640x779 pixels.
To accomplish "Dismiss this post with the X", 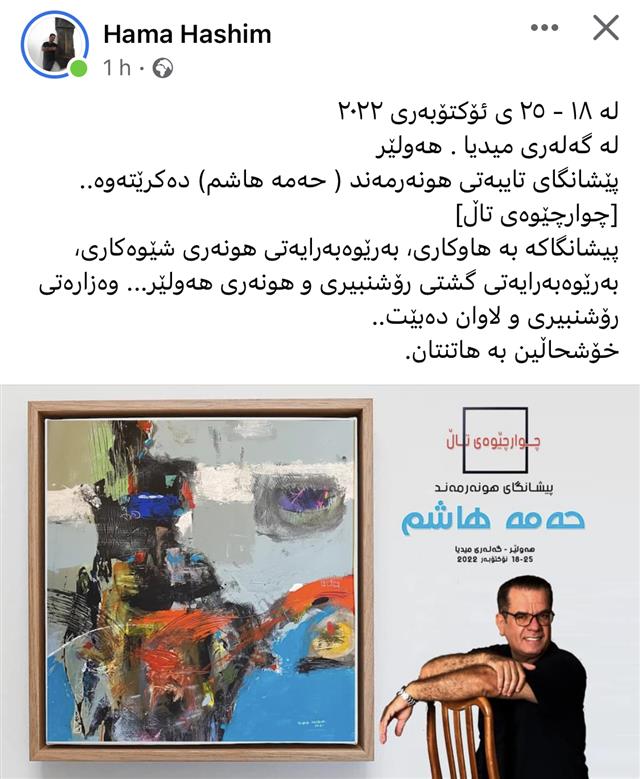I will click(x=605, y=29).
